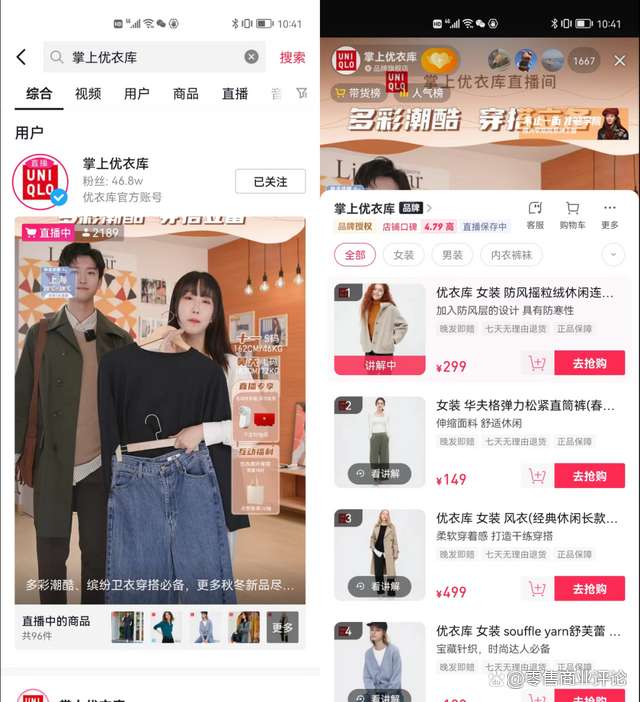Close the live room with the X
The height and width of the screenshot is (702, 640).
click(620, 60)
